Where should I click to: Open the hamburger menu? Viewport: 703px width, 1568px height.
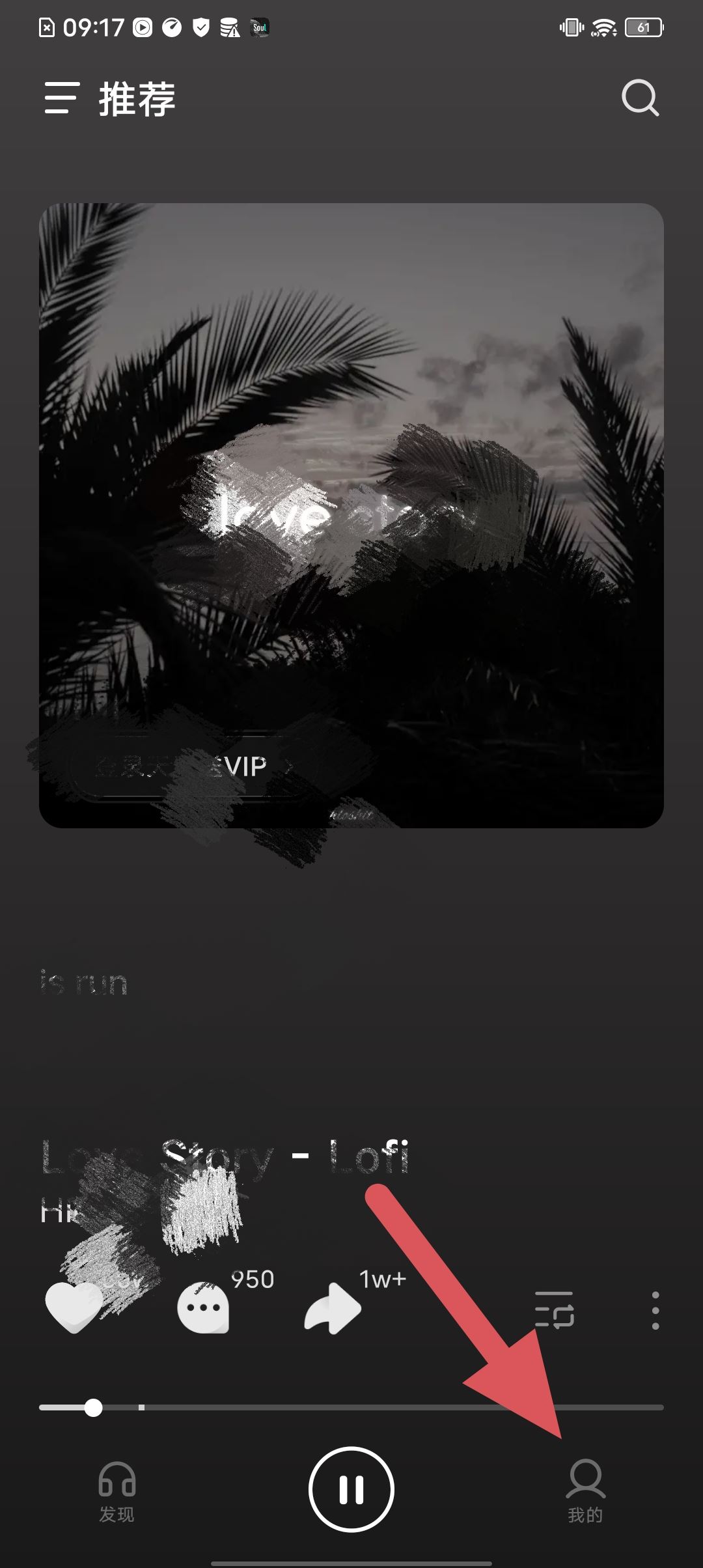tap(62, 98)
